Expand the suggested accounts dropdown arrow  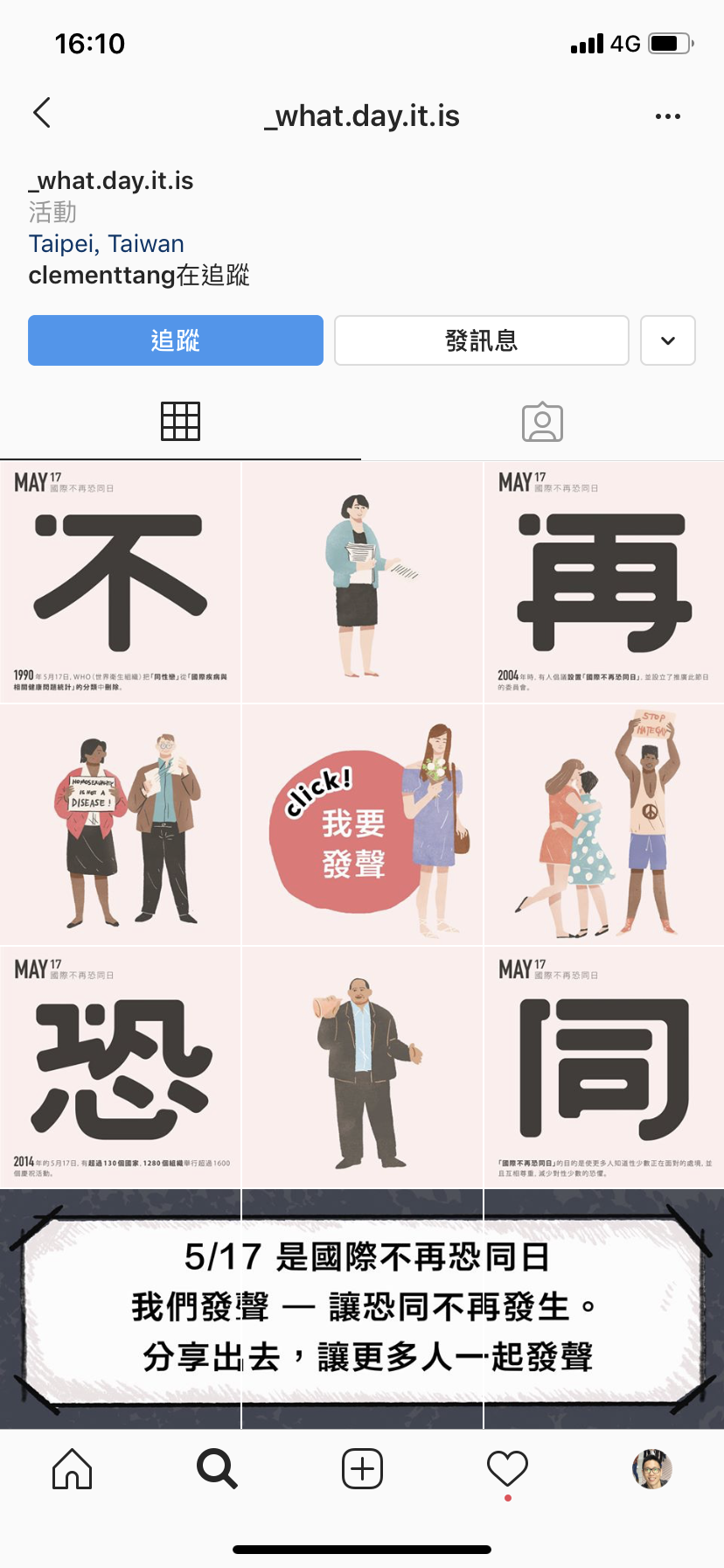667,340
